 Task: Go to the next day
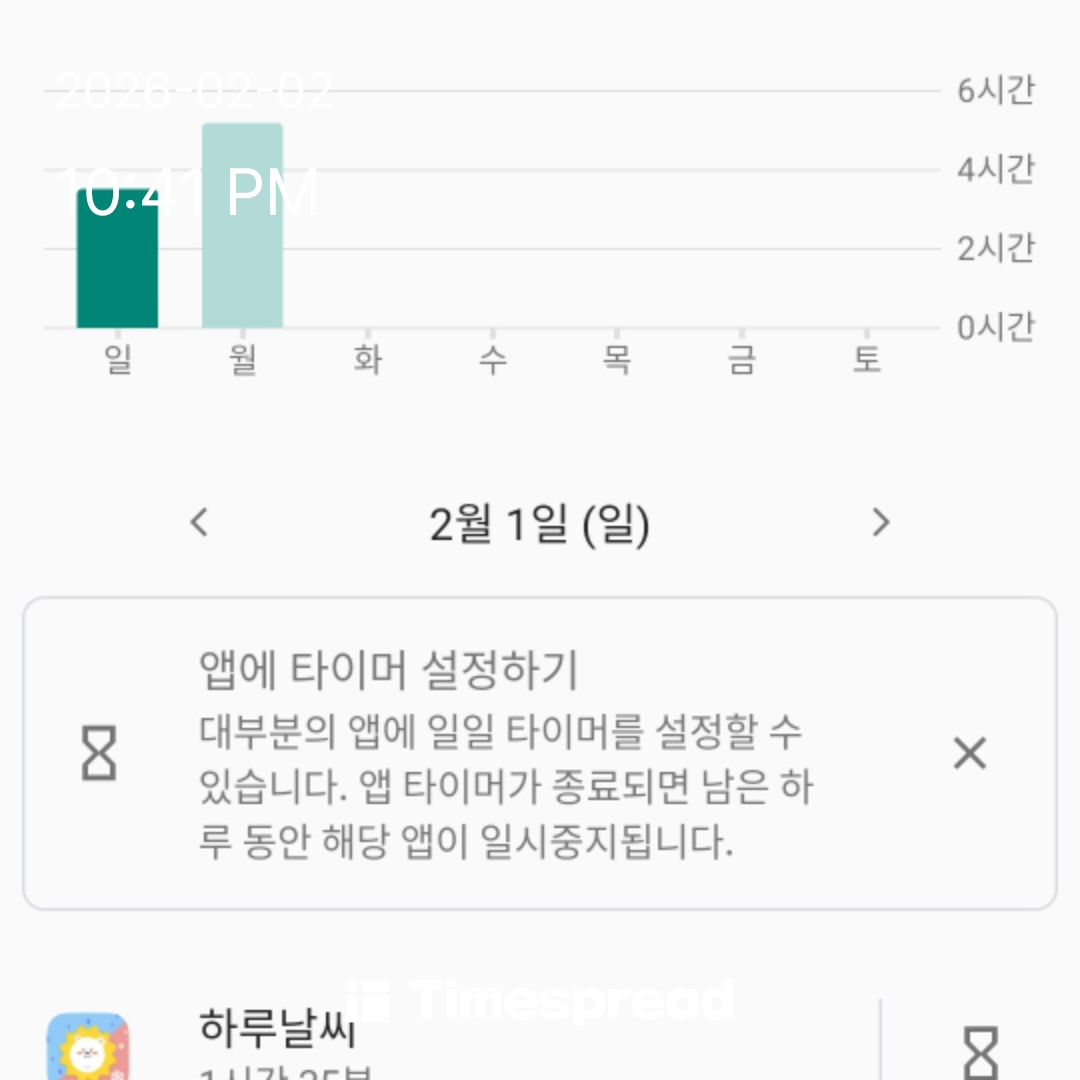880,522
